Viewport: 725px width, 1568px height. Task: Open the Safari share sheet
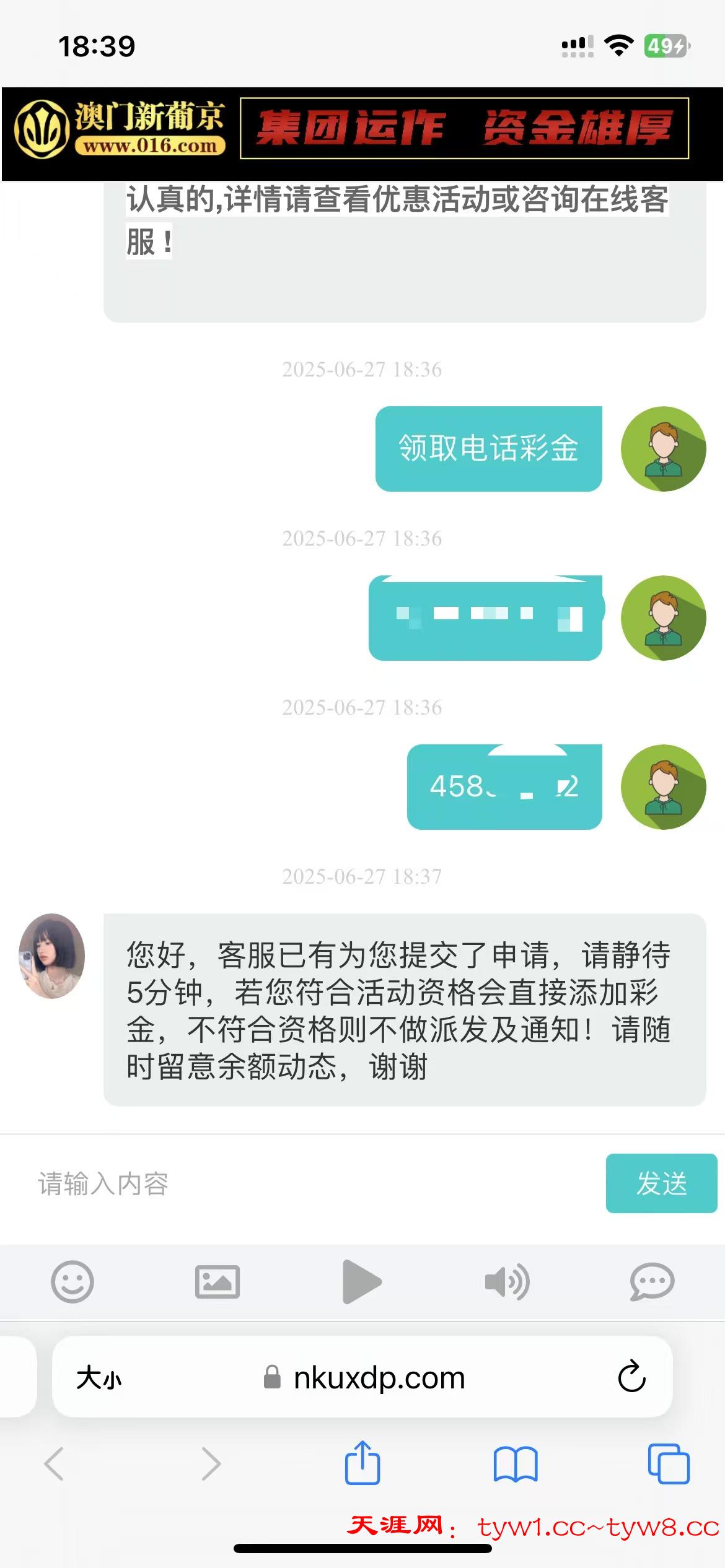(362, 1463)
